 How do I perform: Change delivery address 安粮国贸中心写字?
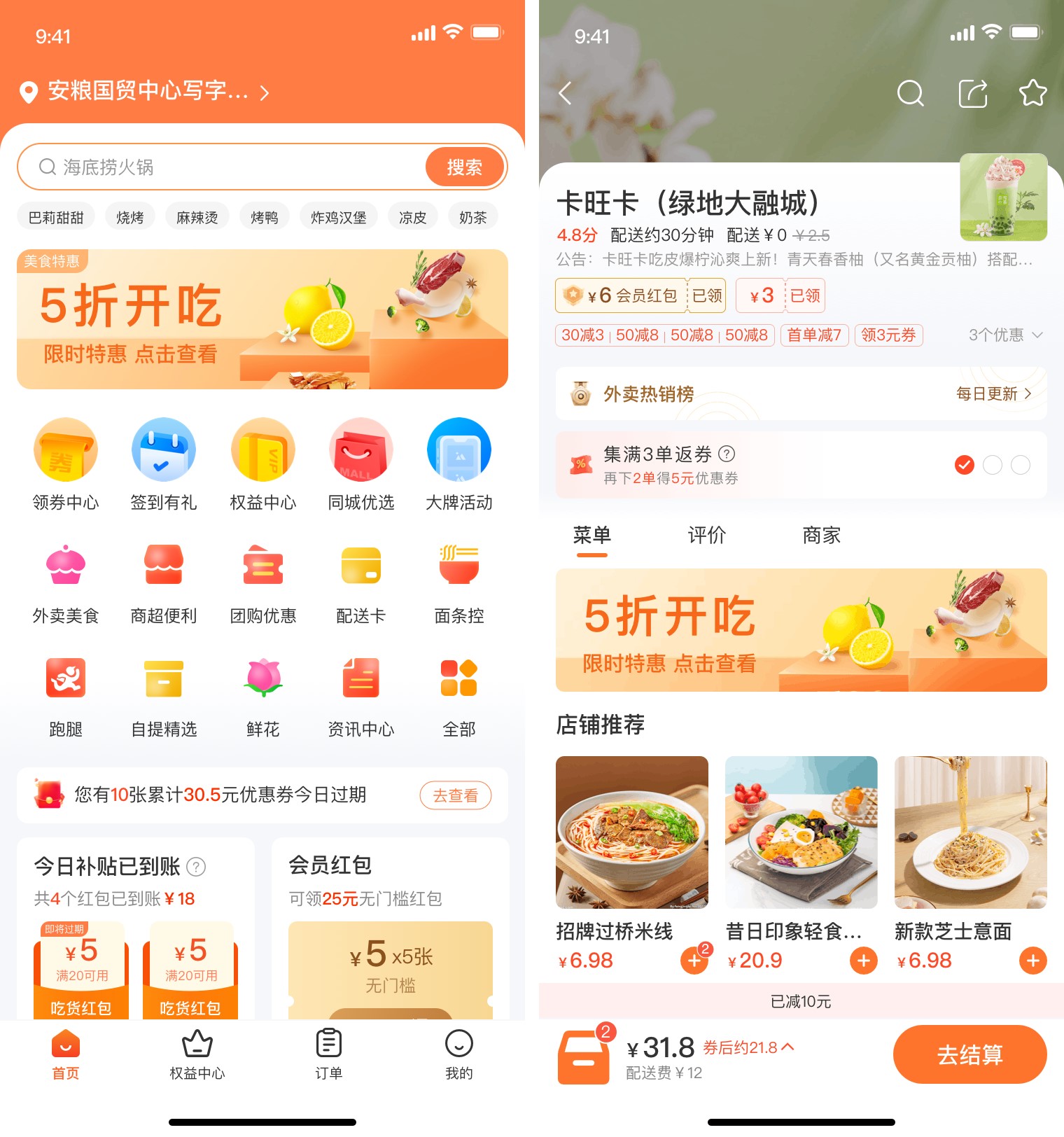(x=147, y=91)
